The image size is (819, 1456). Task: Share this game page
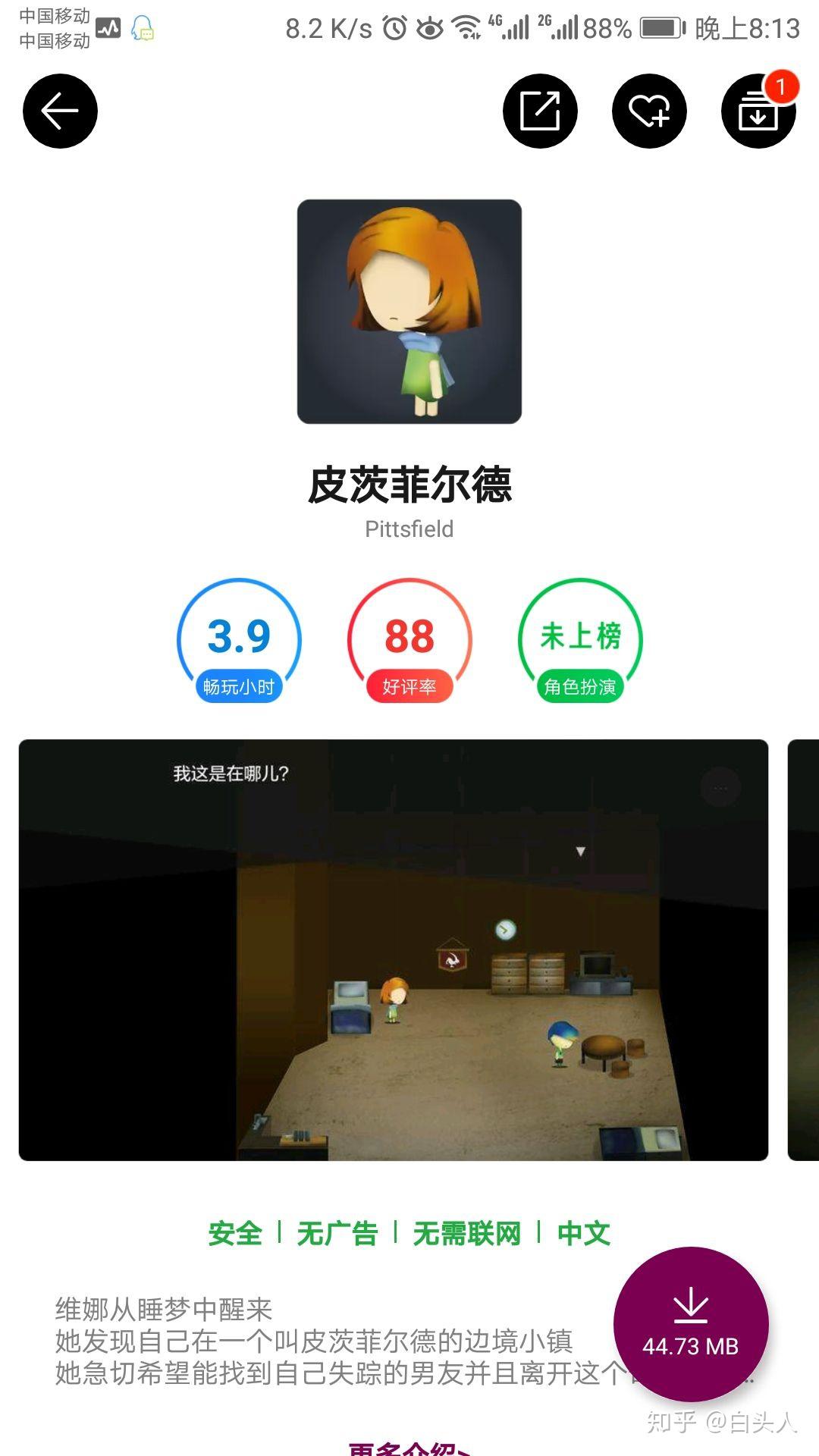540,111
